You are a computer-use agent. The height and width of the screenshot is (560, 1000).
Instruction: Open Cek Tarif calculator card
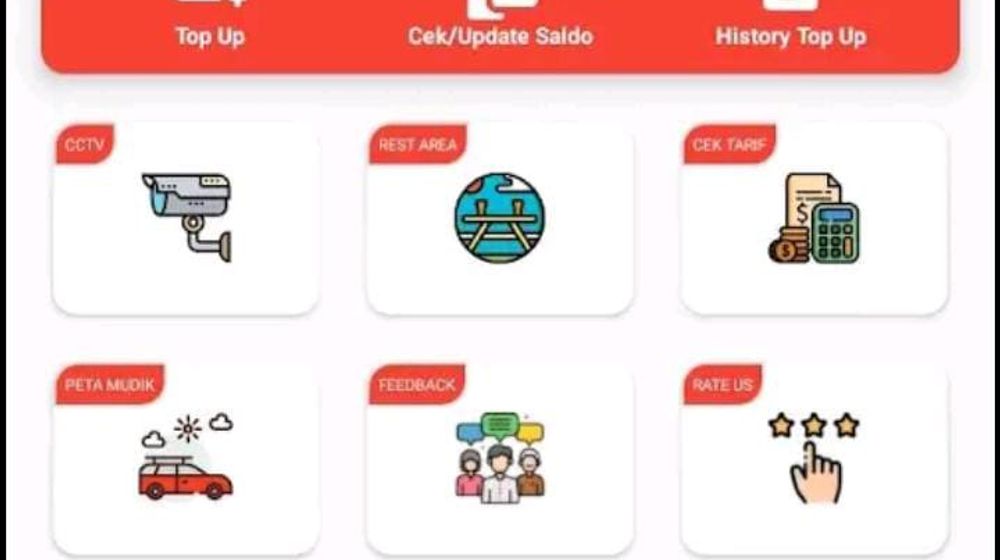tap(814, 218)
